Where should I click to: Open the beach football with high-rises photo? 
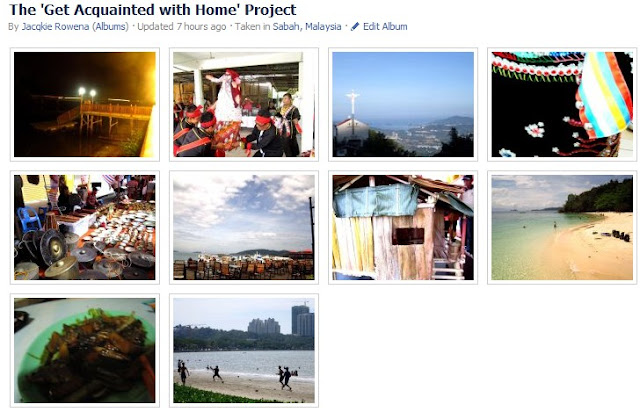click(244, 350)
